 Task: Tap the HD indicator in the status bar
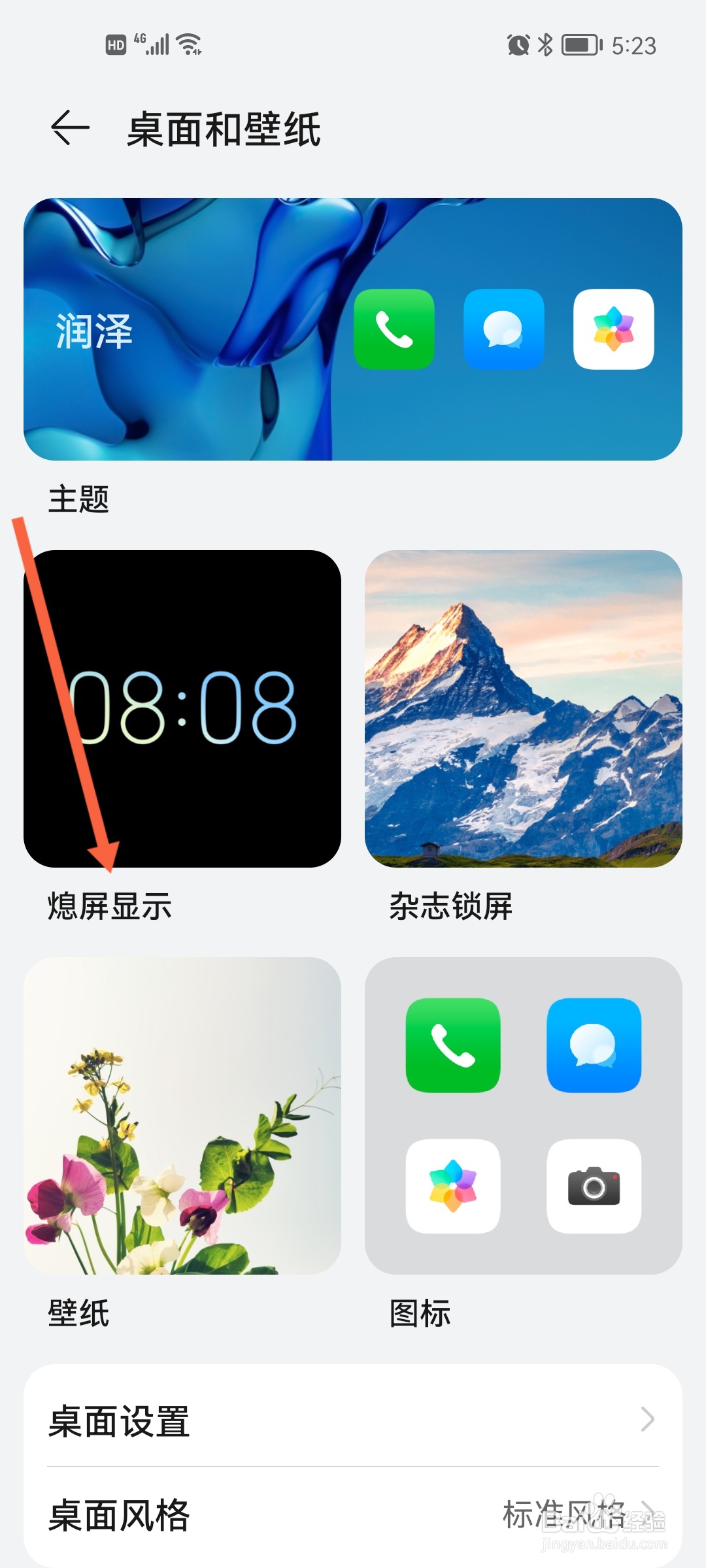pyautogui.click(x=115, y=43)
